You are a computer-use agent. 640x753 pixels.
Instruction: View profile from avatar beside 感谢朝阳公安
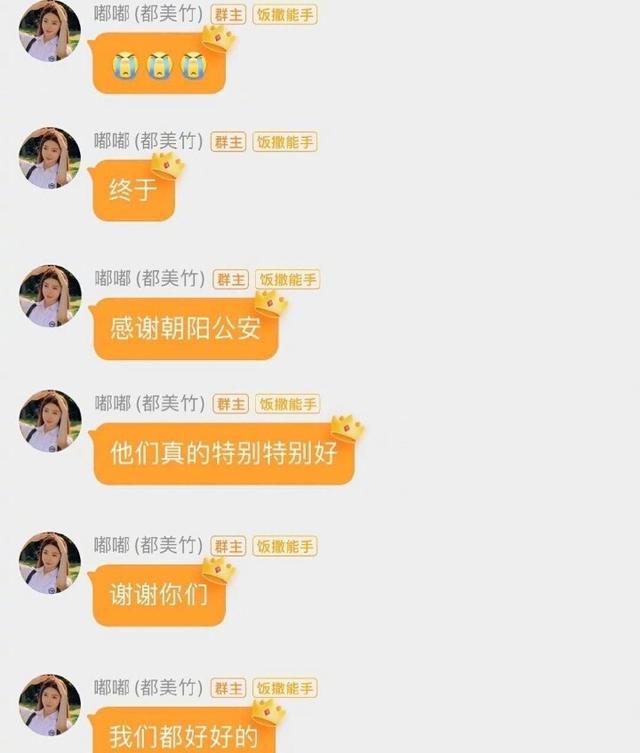pyautogui.click(x=49, y=296)
